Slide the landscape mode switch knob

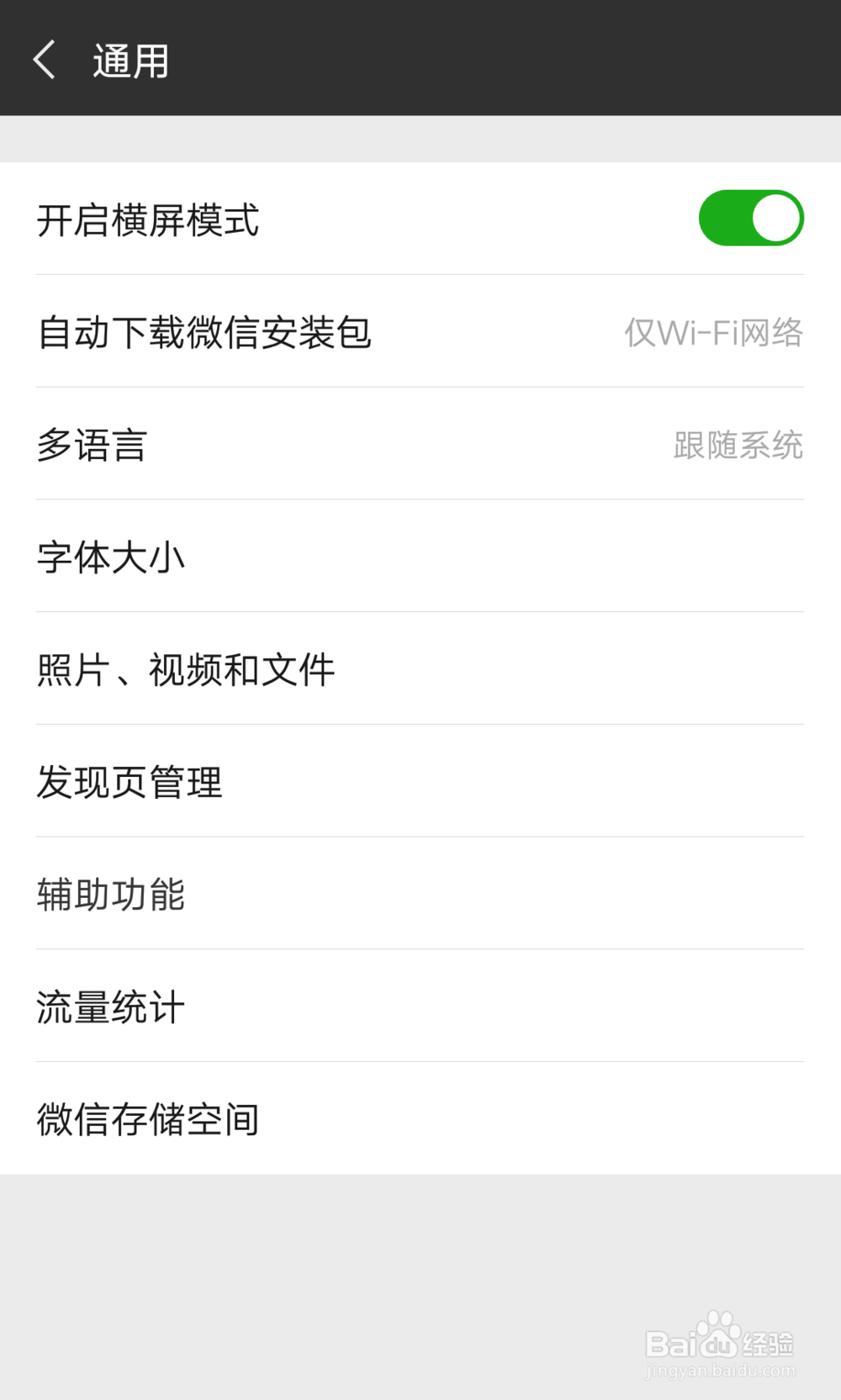coord(775,217)
